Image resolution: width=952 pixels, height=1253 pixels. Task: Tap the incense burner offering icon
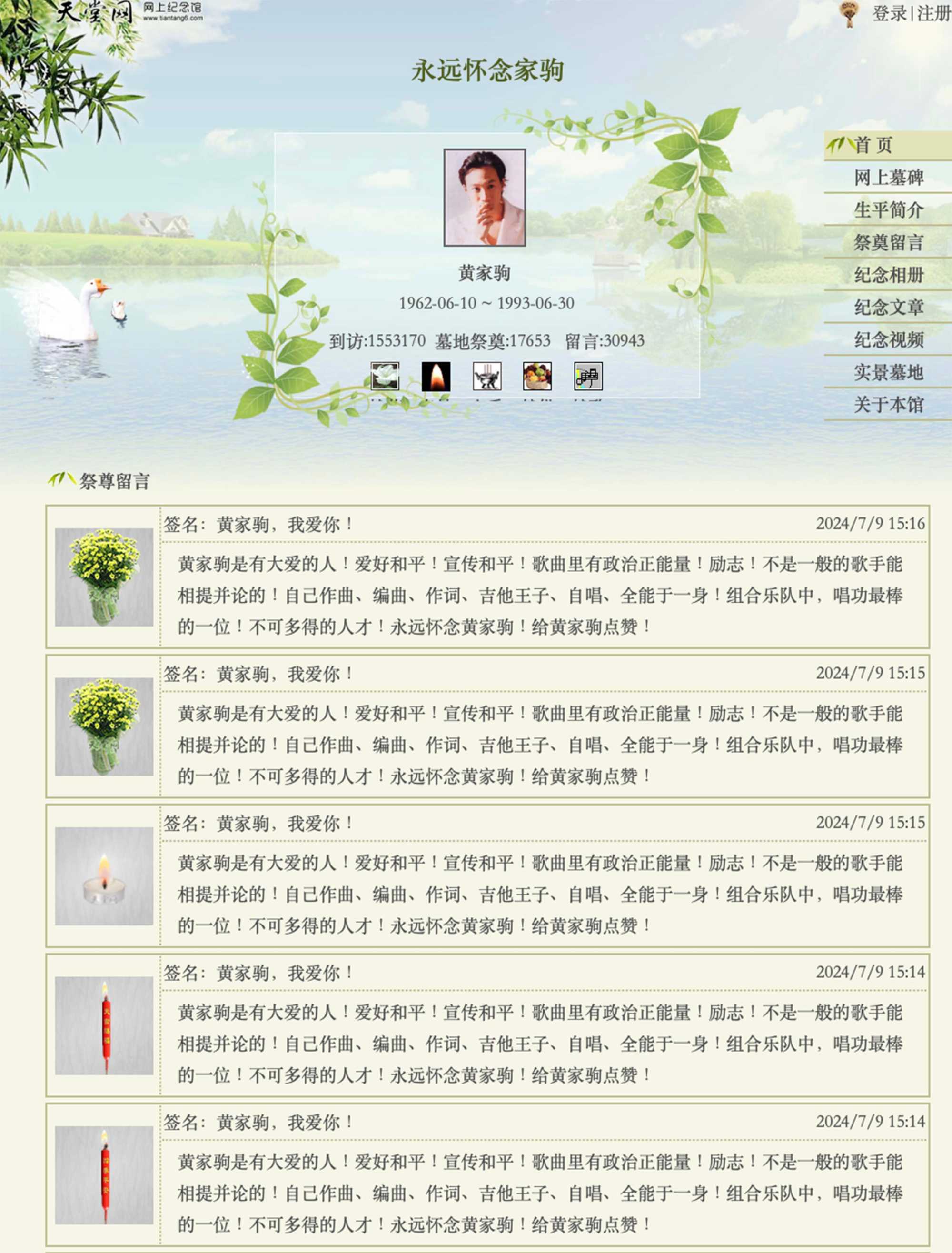tap(487, 376)
